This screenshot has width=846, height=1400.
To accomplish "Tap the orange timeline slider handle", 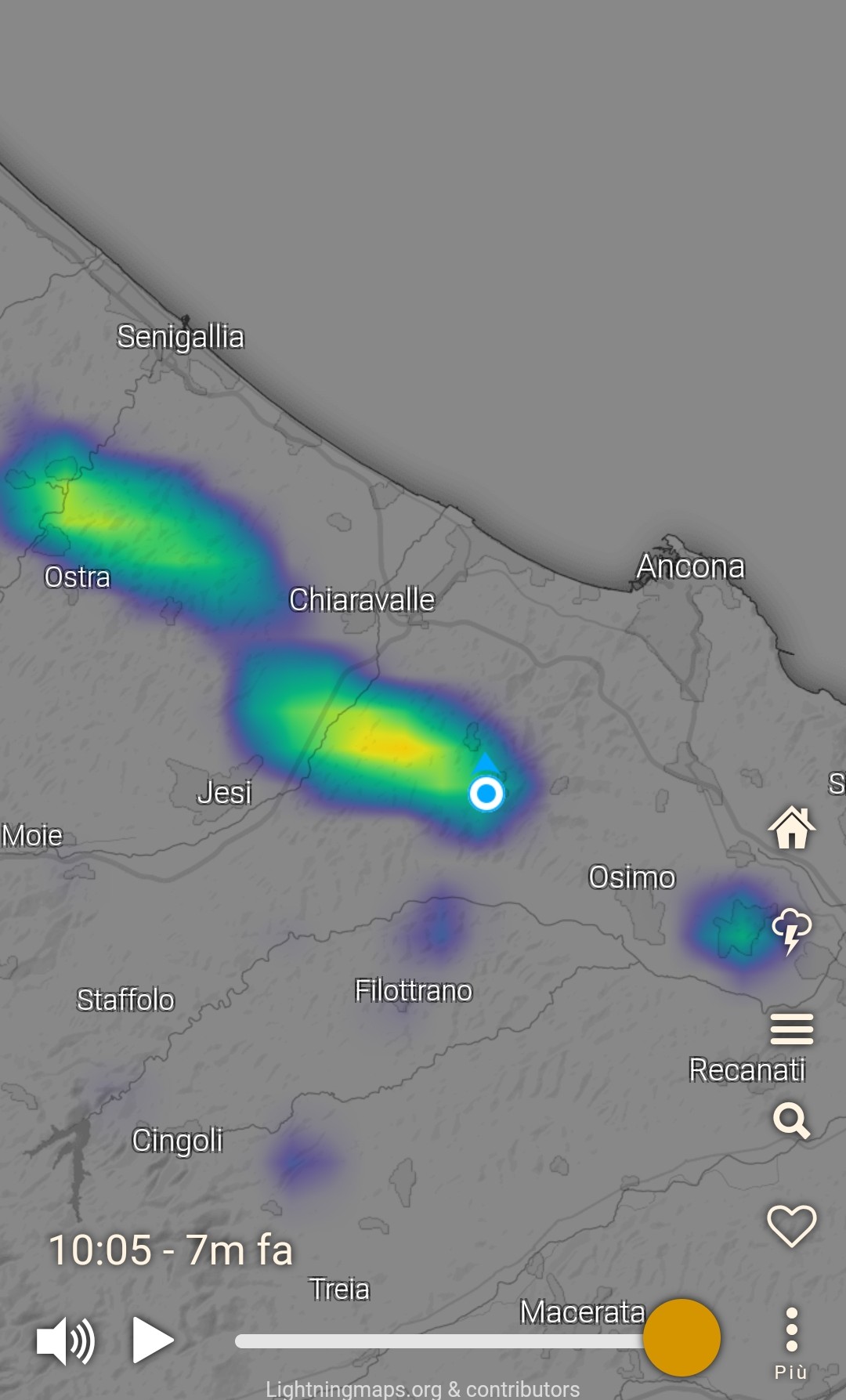I will coord(681,1338).
